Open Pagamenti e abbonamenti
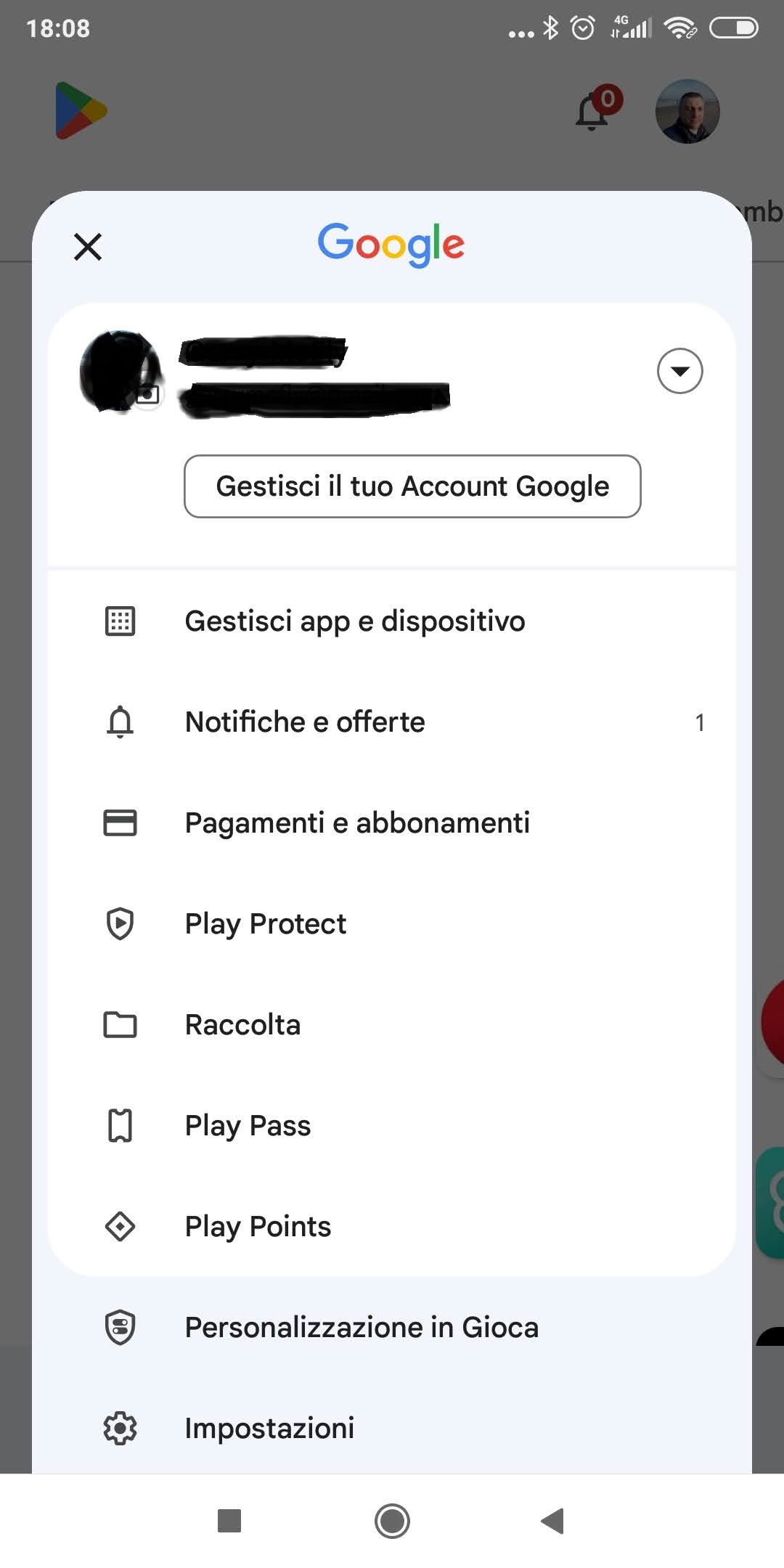Screen dimensions: 784x1568 [x=392, y=823]
